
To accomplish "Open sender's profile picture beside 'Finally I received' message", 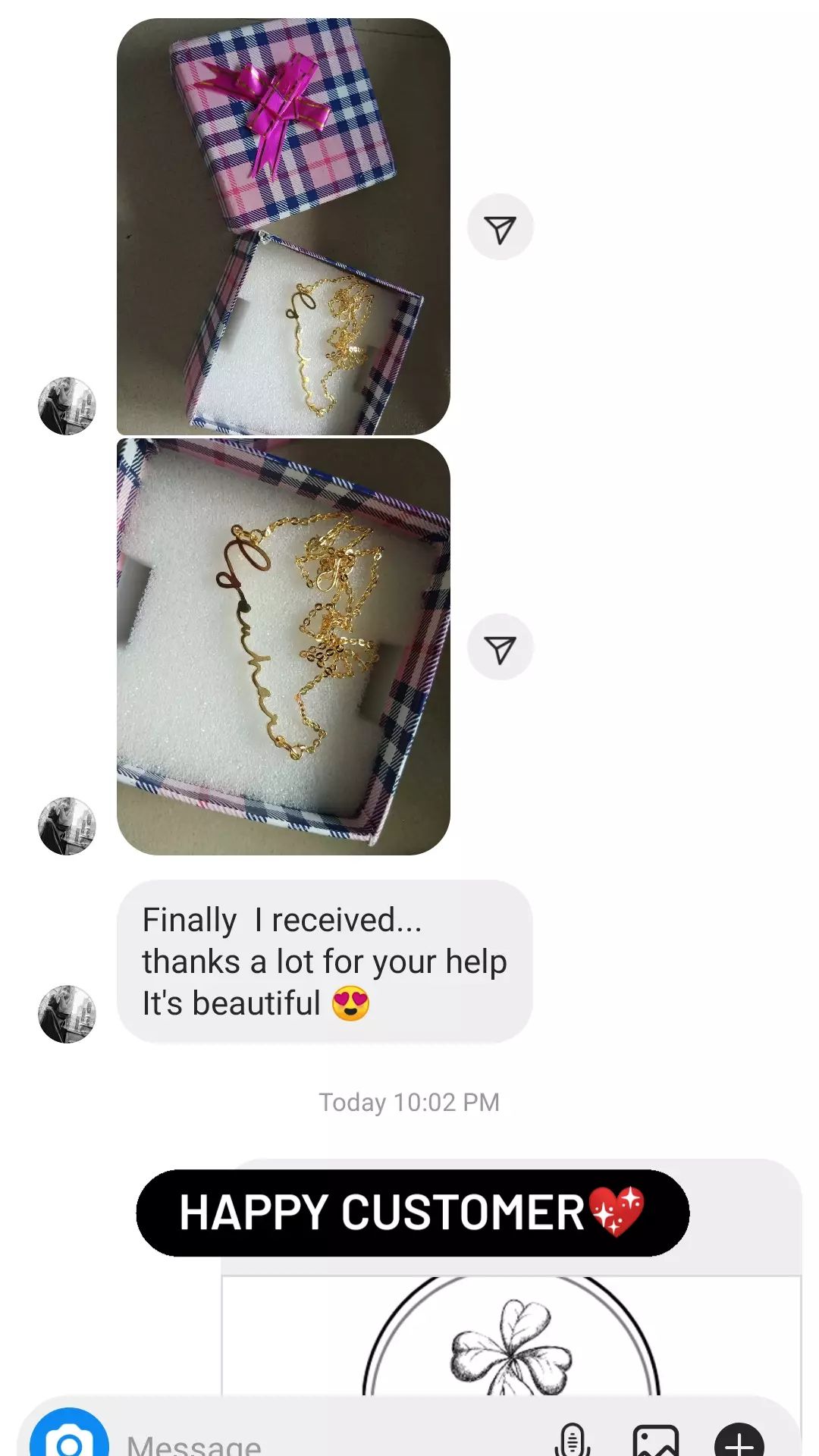I will click(x=67, y=1014).
